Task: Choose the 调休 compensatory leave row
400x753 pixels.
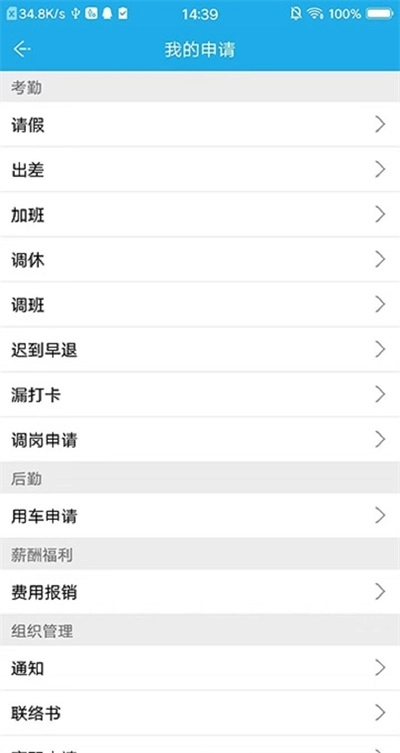Action: pos(200,260)
